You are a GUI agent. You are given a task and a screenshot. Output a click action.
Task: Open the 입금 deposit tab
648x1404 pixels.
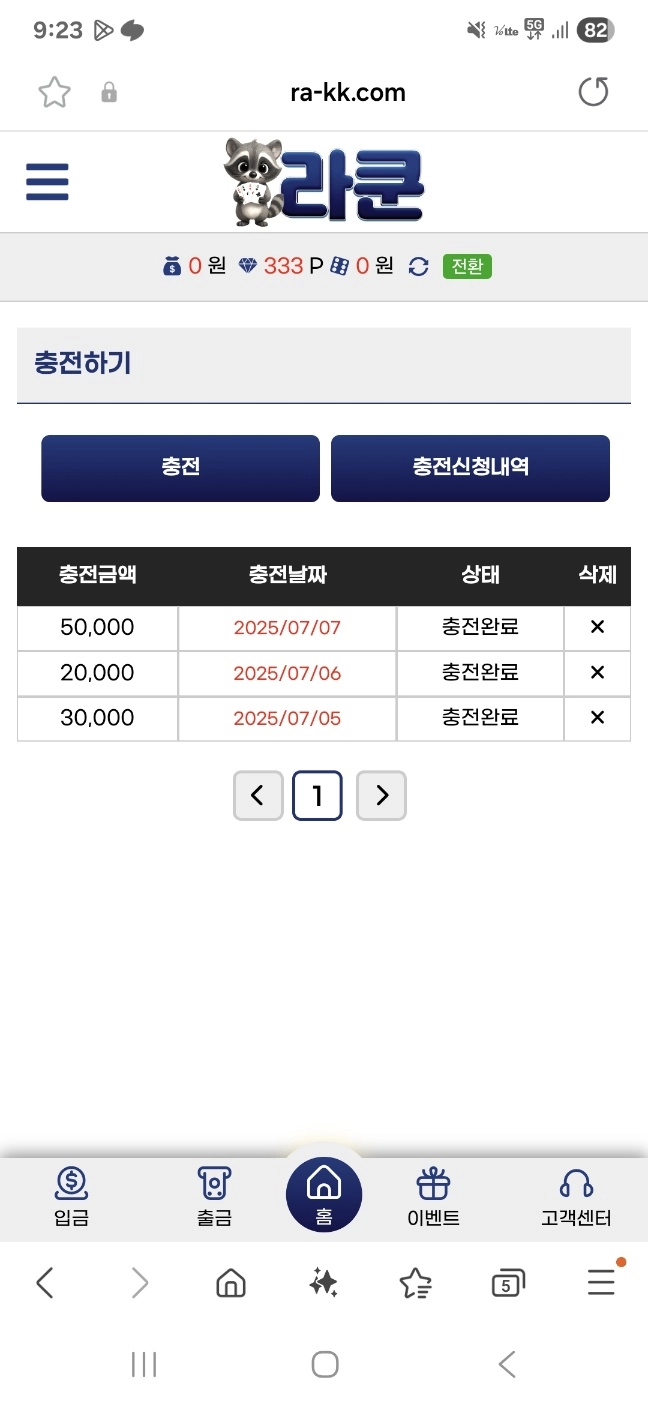[x=71, y=1197]
